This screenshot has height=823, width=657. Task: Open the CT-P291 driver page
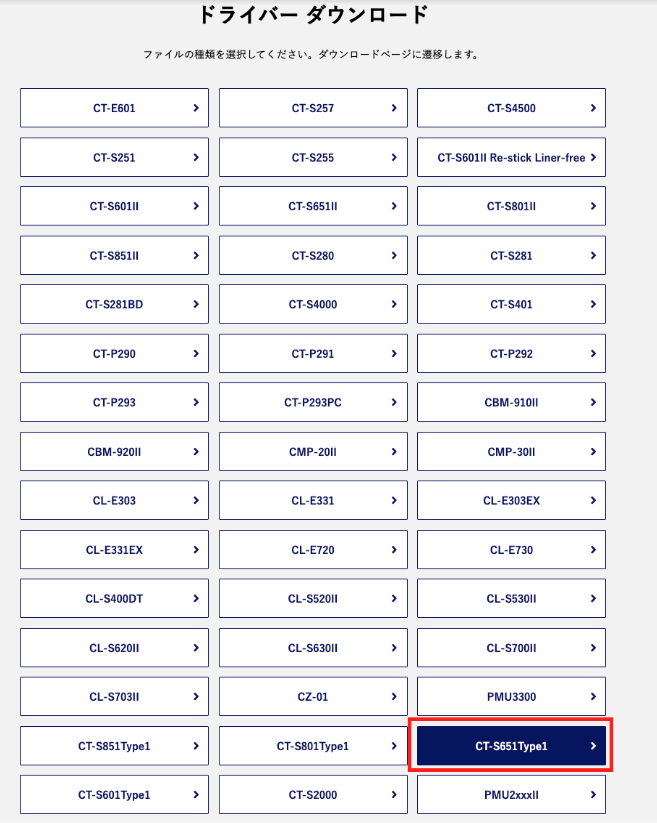click(313, 353)
